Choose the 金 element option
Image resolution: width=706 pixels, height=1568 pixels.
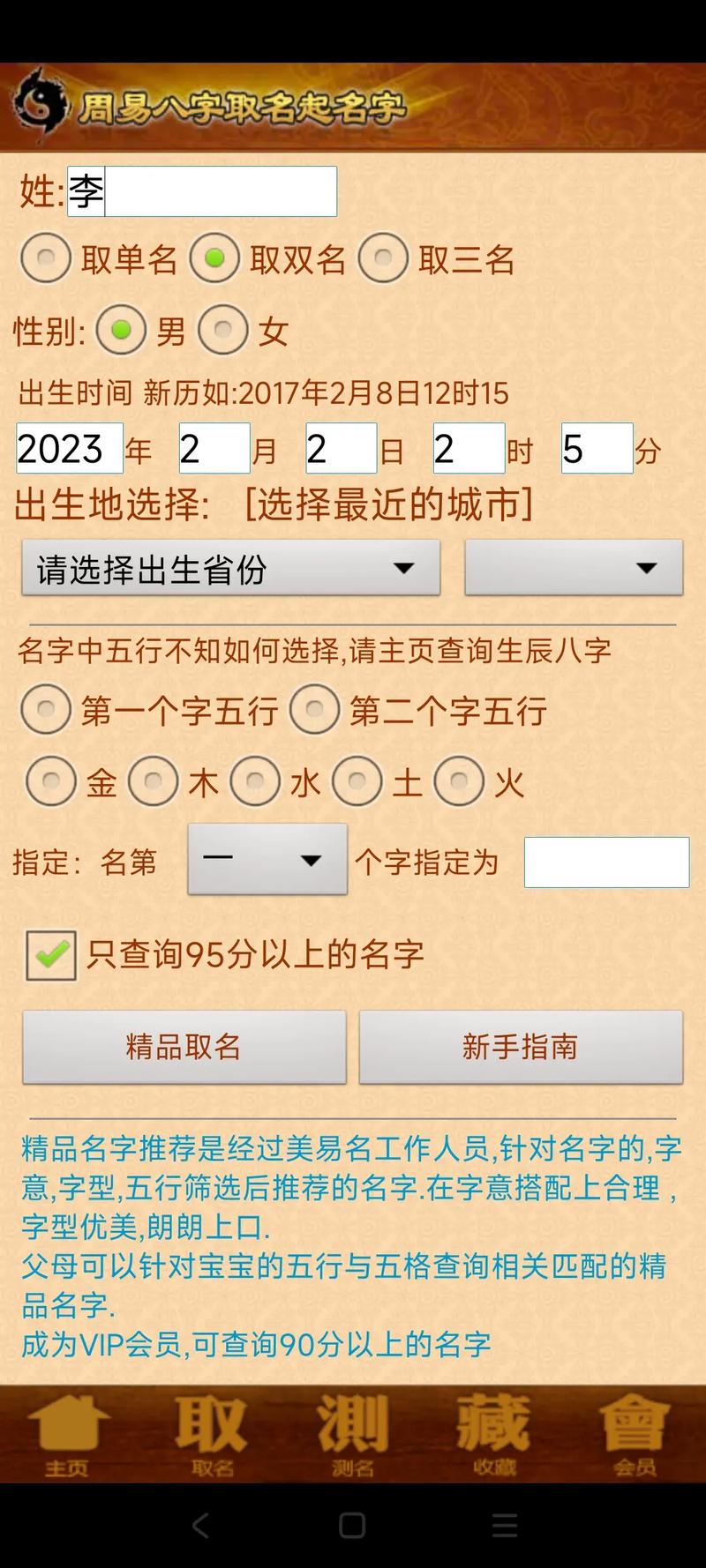[51, 782]
